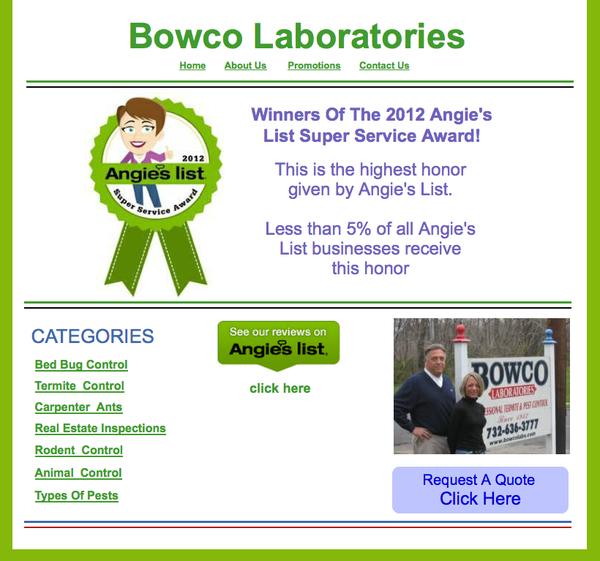Image resolution: width=600 pixels, height=561 pixels.
Task: Open Bed Bug Control category
Action: pyautogui.click(x=81, y=365)
